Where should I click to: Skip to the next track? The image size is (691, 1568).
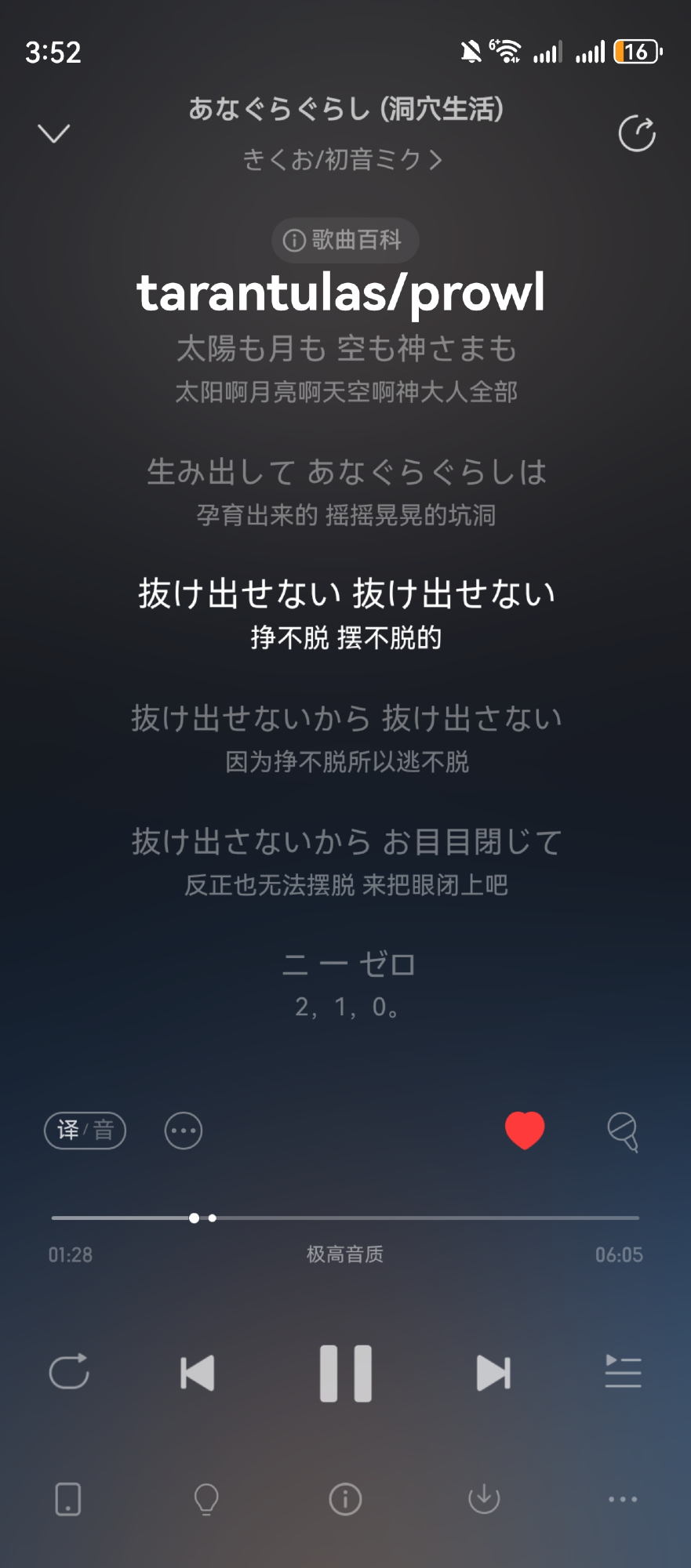click(x=493, y=1373)
